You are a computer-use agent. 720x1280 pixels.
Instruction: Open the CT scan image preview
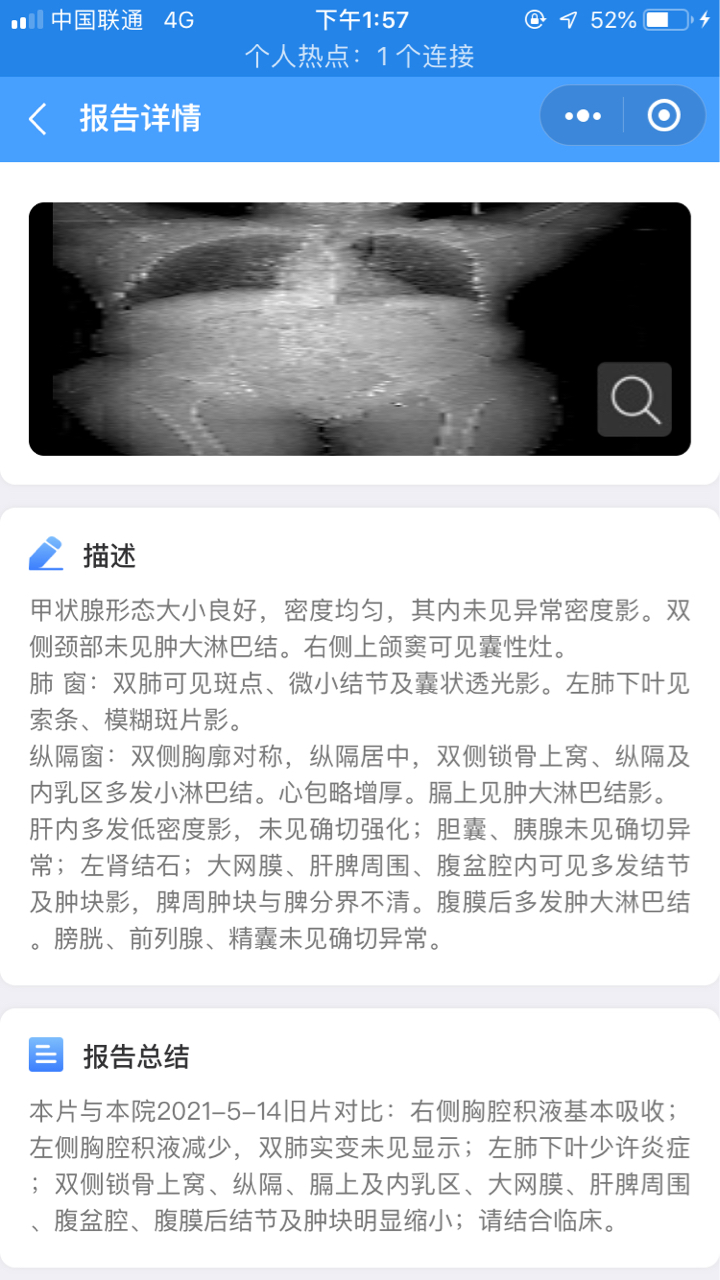(x=360, y=329)
